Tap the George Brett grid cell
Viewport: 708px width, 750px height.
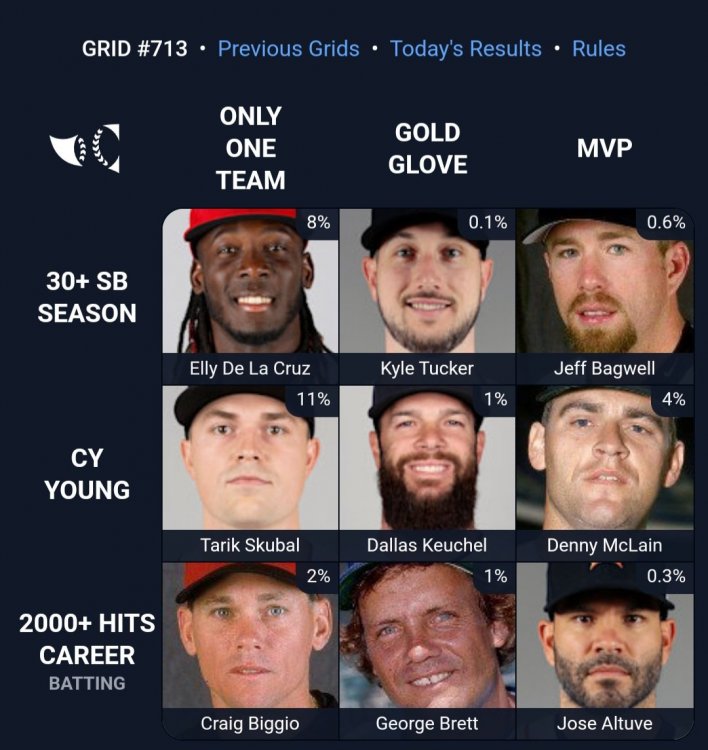pos(427,649)
